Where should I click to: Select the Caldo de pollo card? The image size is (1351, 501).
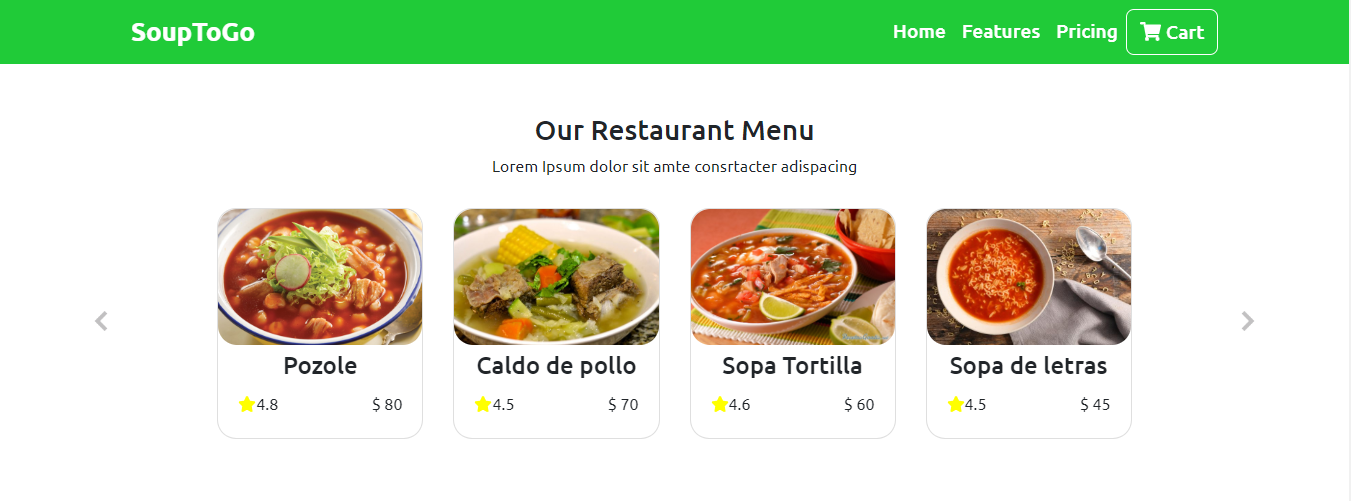point(556,322)
